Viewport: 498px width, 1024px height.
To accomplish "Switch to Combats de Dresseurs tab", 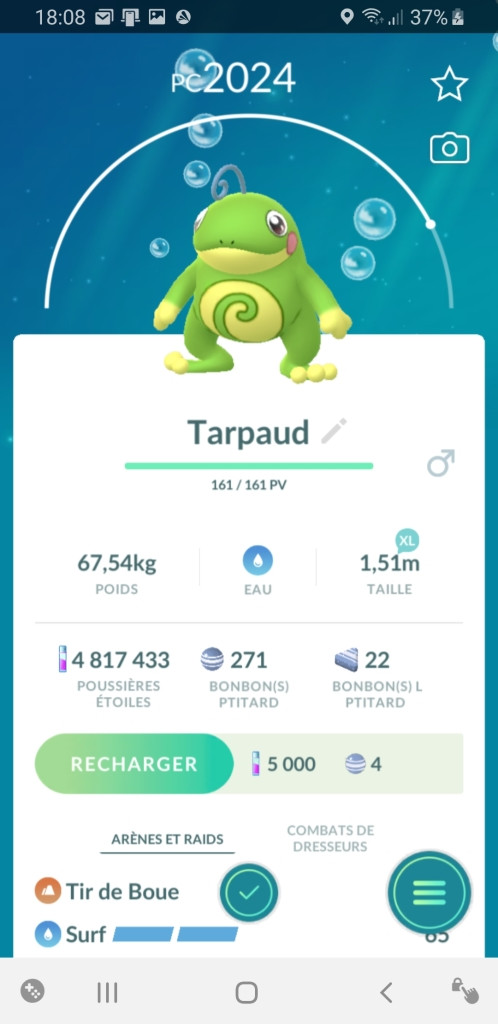I will coord(330,839).
